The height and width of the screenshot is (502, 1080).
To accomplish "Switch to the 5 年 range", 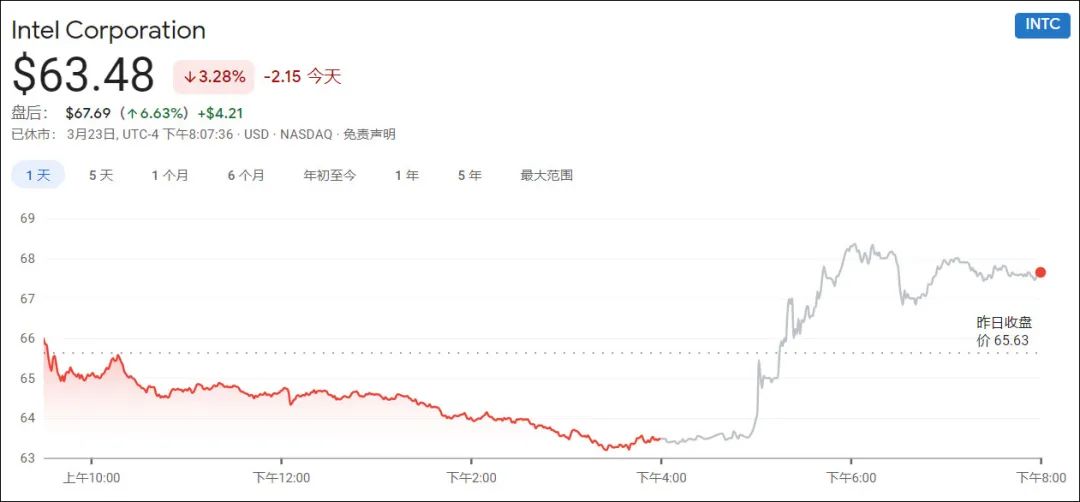I will (x=470, y=176).
